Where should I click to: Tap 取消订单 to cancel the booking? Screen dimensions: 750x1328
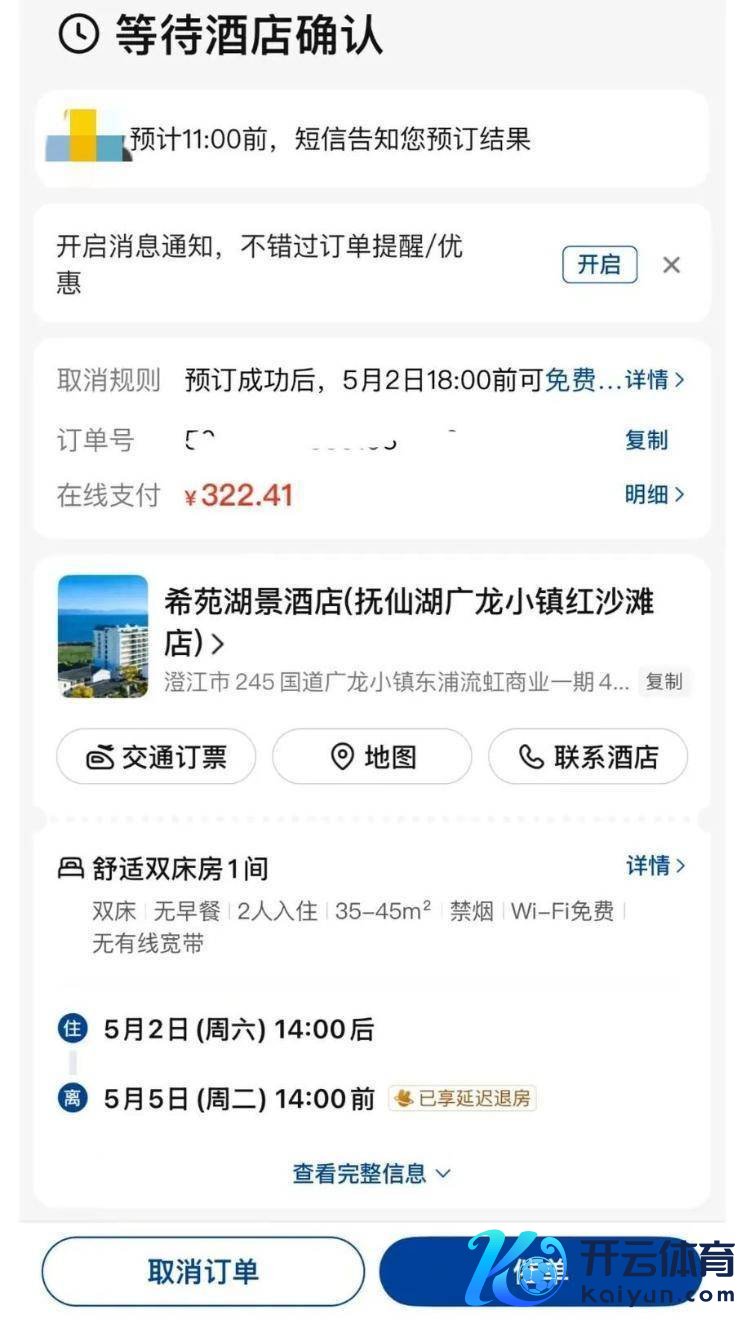[x=203, y=1271]
